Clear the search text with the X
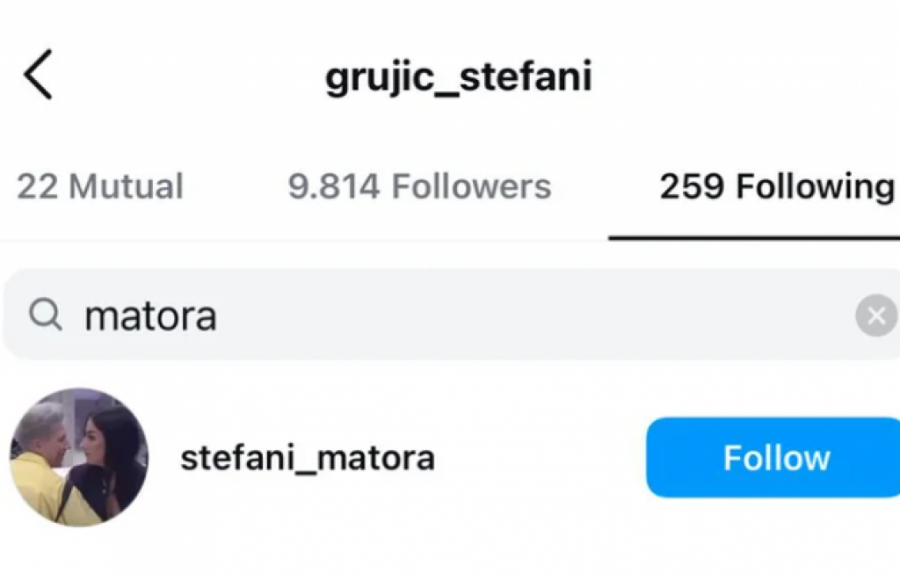The width and height of the screenshot is (900, 580). coord(876,317)
